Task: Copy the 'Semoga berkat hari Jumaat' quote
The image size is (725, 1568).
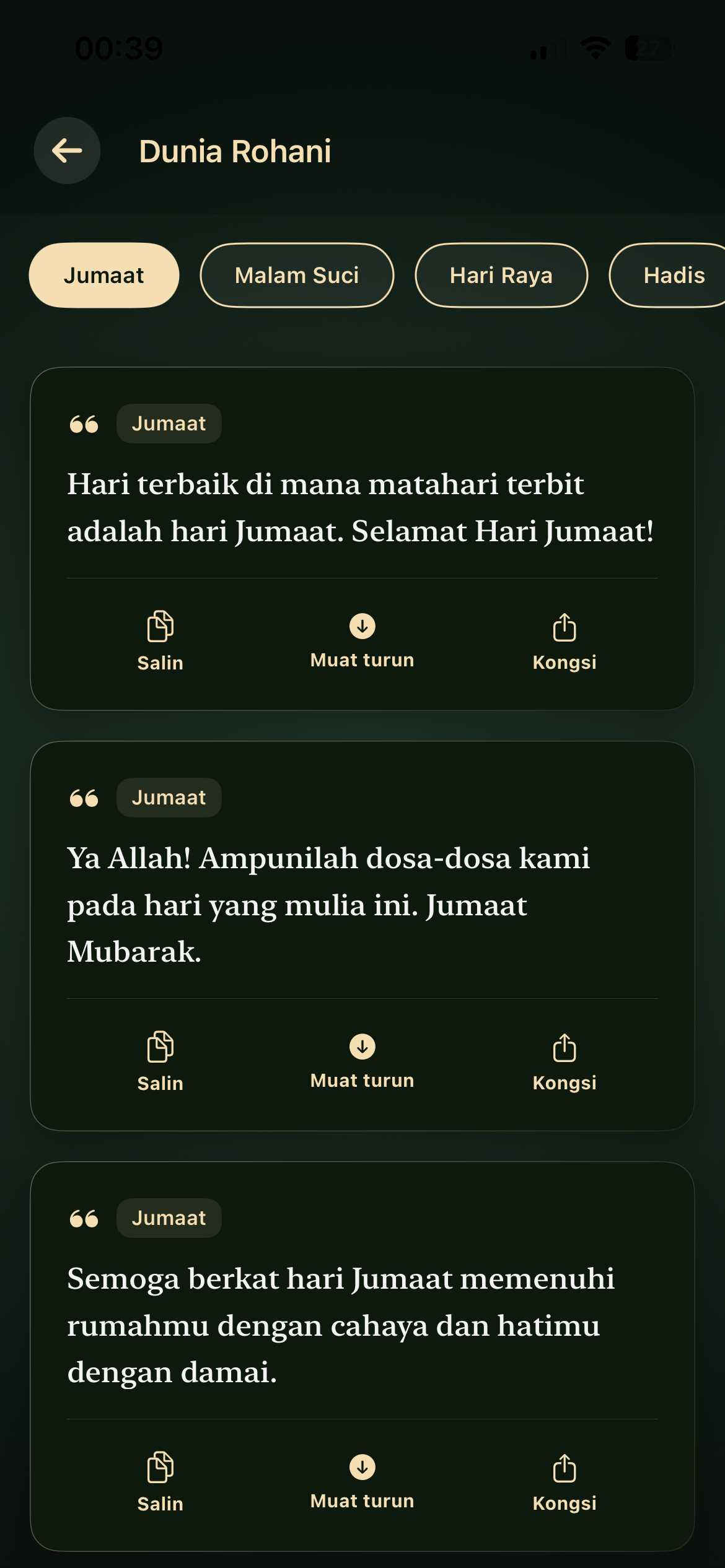Action: click(x=160, y=1482)
